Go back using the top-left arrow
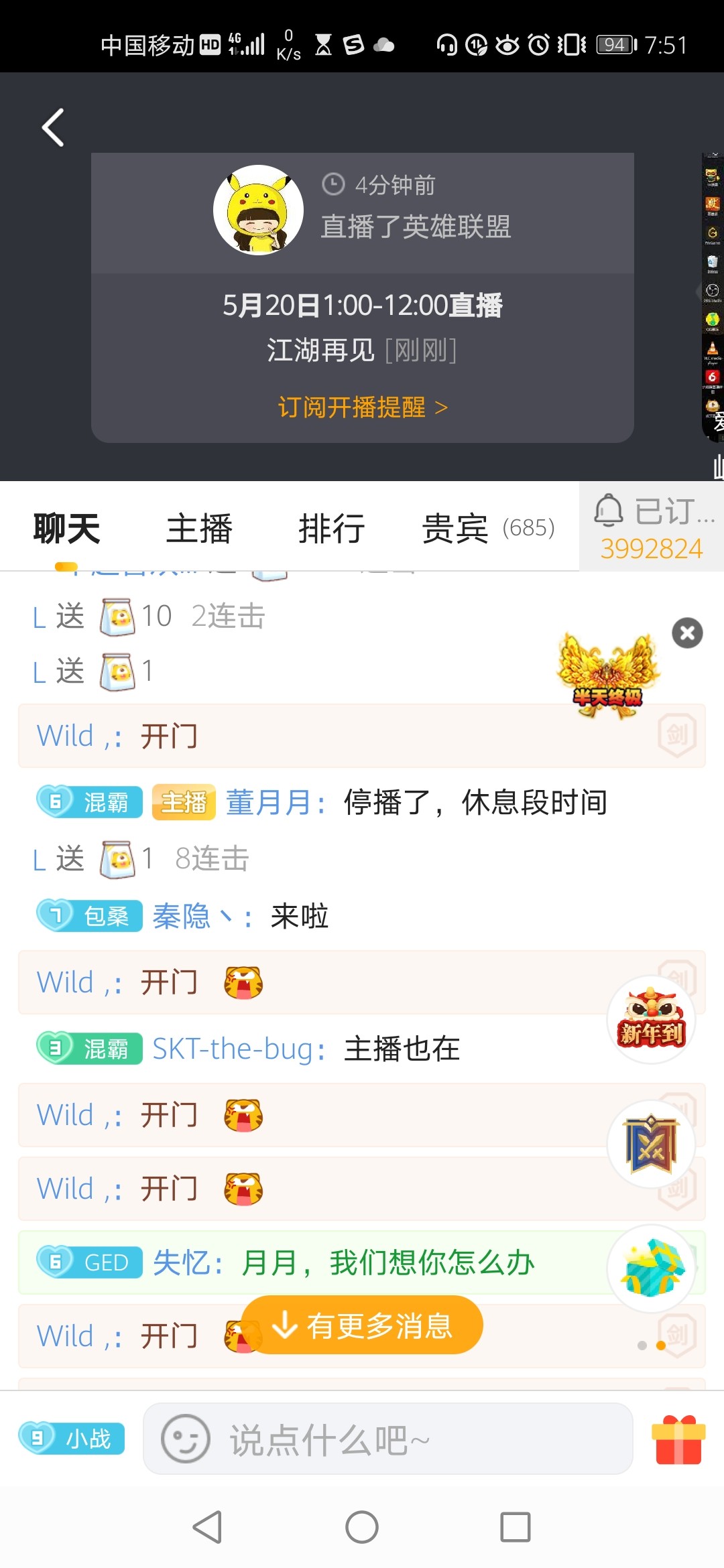 (x=54, y=127)
